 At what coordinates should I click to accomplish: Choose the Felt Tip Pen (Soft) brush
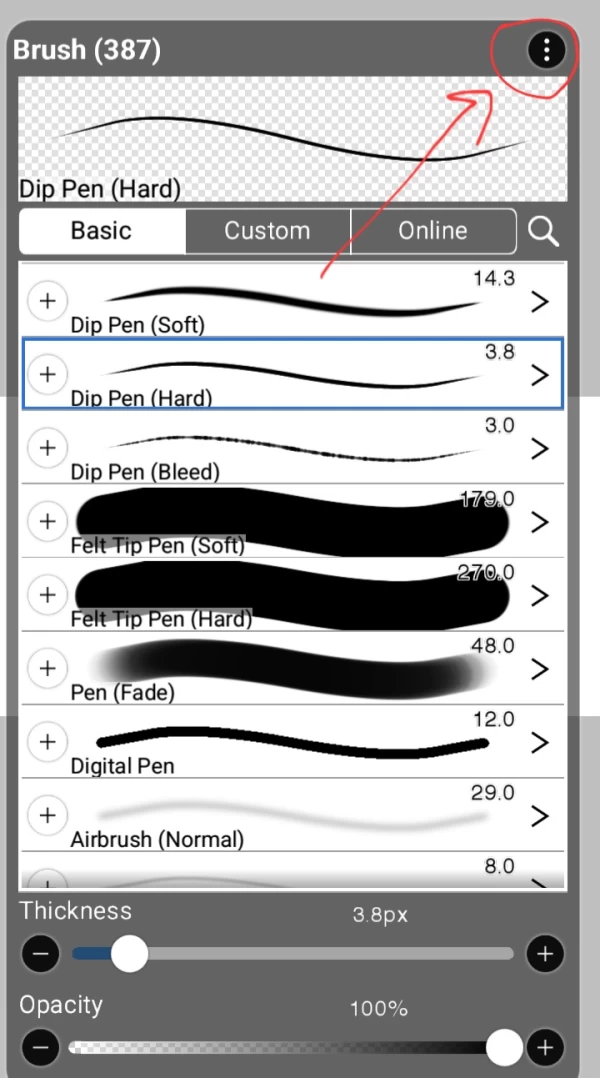[x=290, y=521]
